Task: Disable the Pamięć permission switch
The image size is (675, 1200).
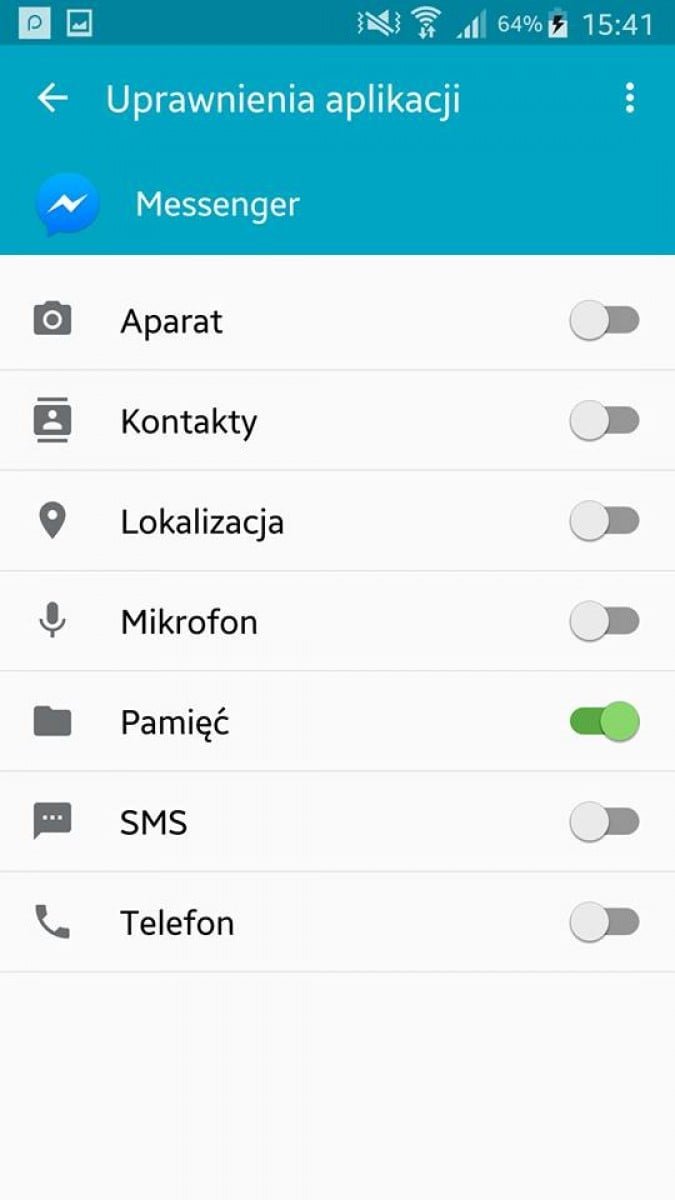Action: click(604, 721)
